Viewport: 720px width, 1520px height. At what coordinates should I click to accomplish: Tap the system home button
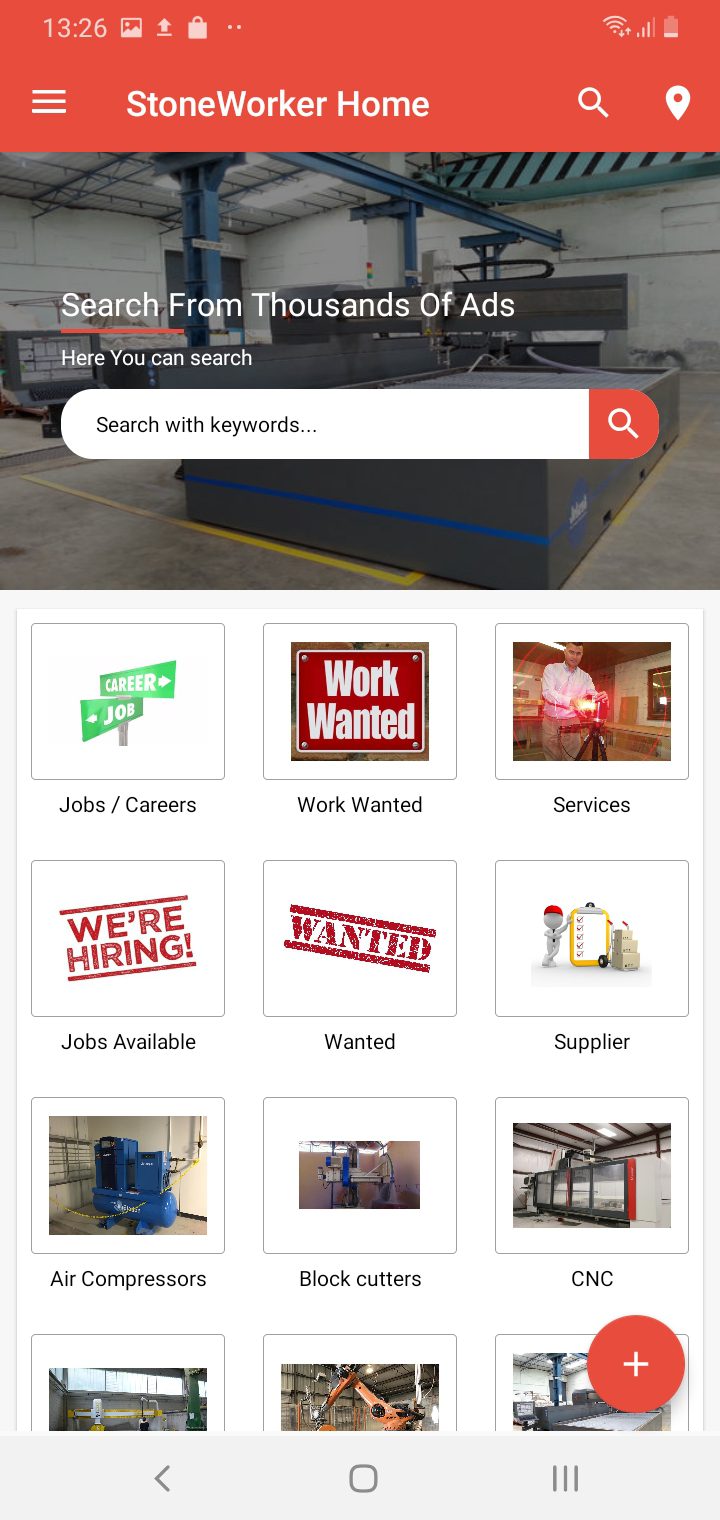[x=363, y=1478]
